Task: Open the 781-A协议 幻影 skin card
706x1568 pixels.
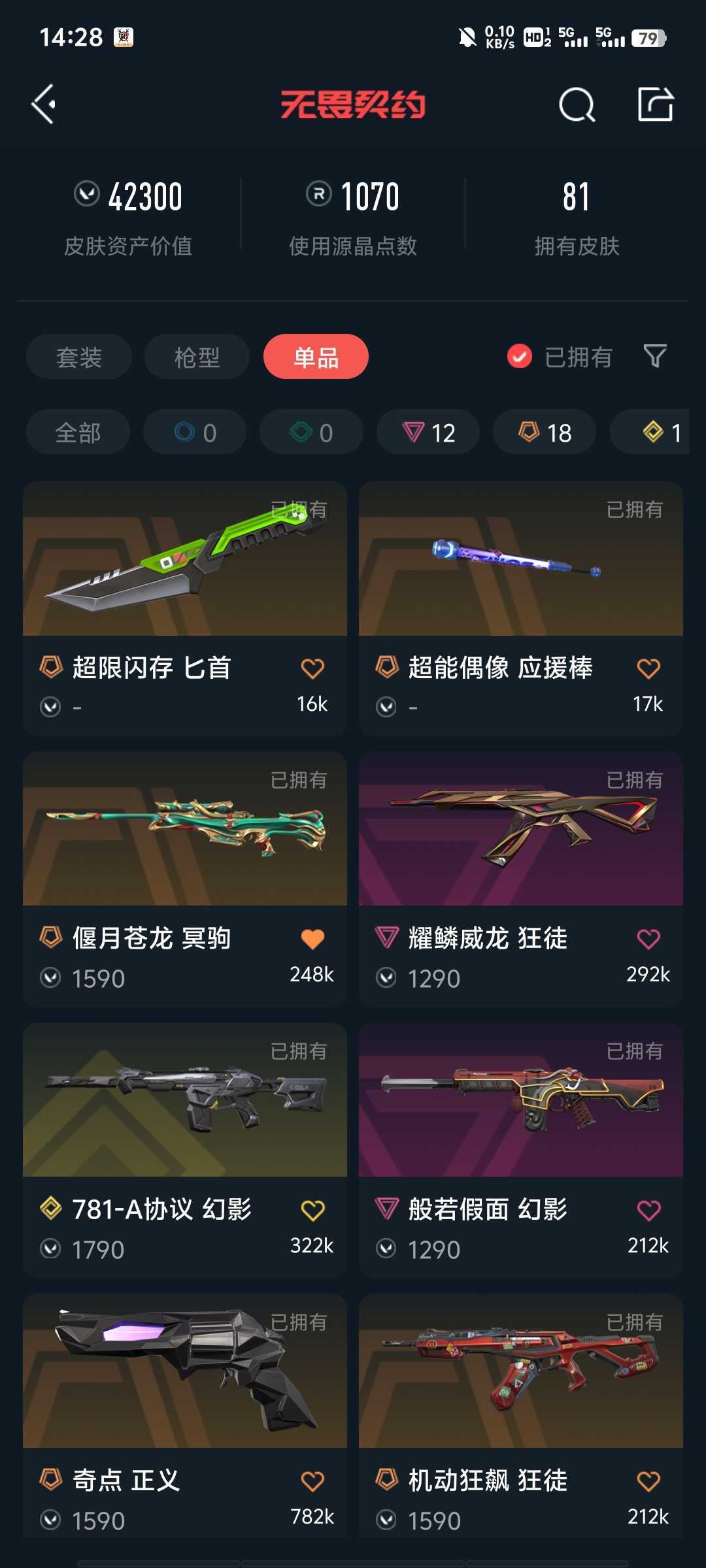Action: (x=185, y=1150)
